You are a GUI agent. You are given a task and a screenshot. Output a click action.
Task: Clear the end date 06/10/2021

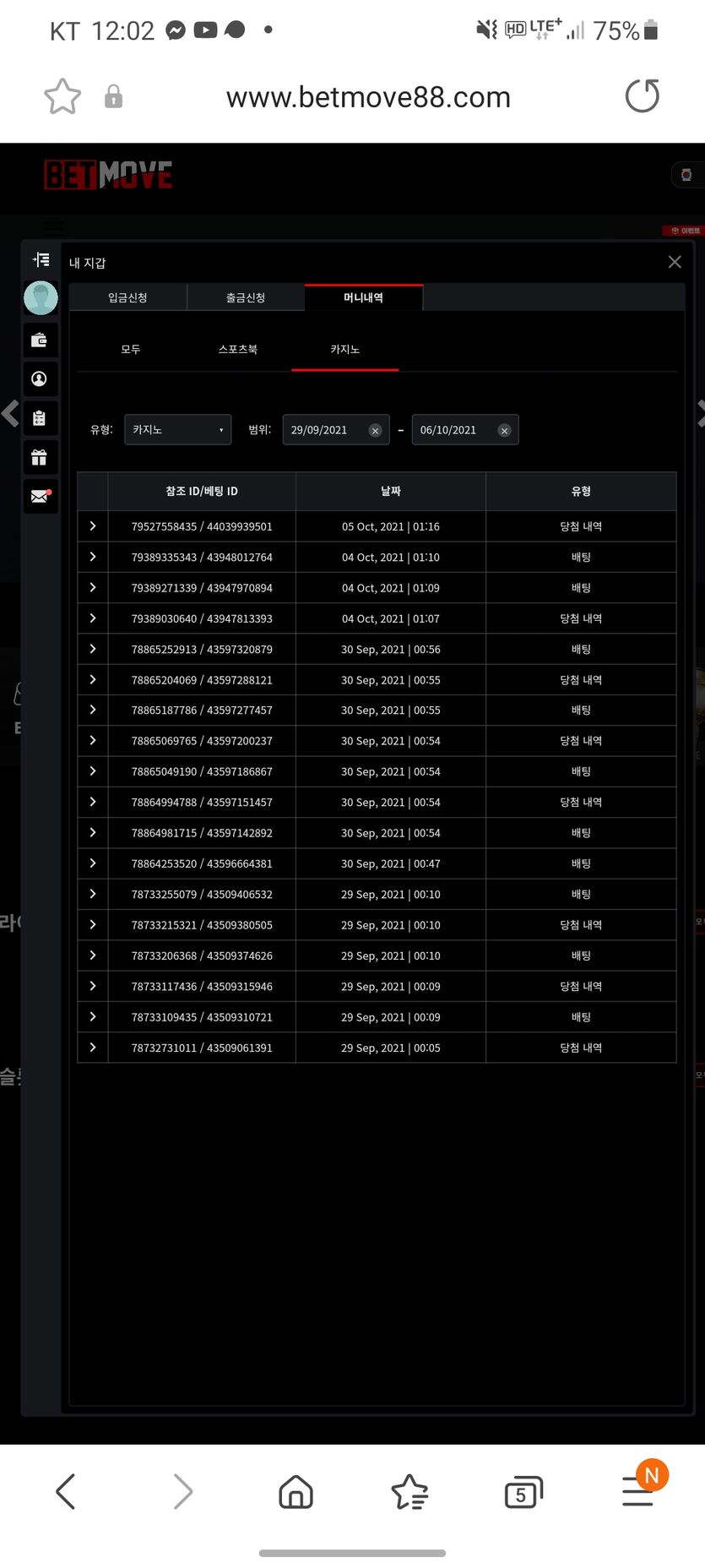pyautogui.click(x=504, y=430)
